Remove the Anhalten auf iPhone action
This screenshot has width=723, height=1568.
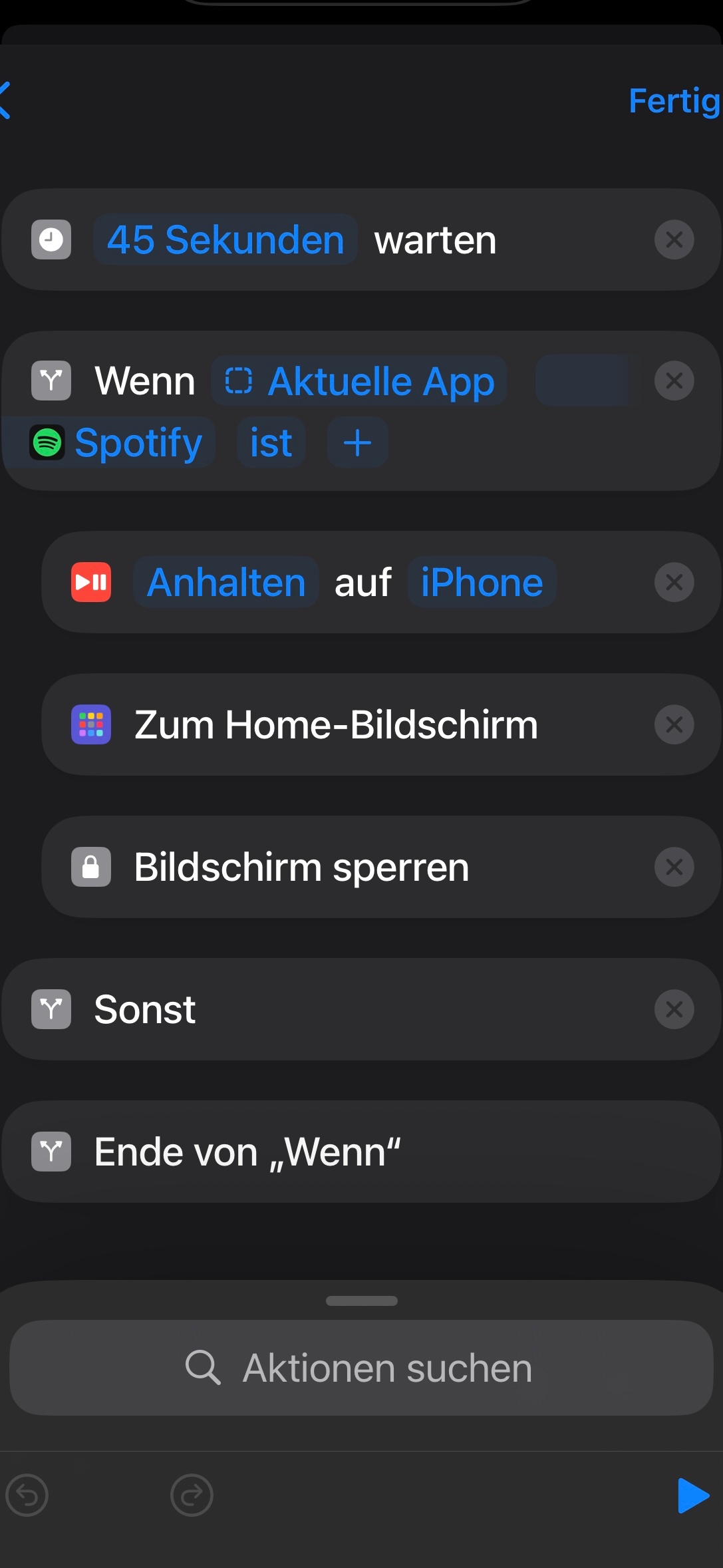674,583
